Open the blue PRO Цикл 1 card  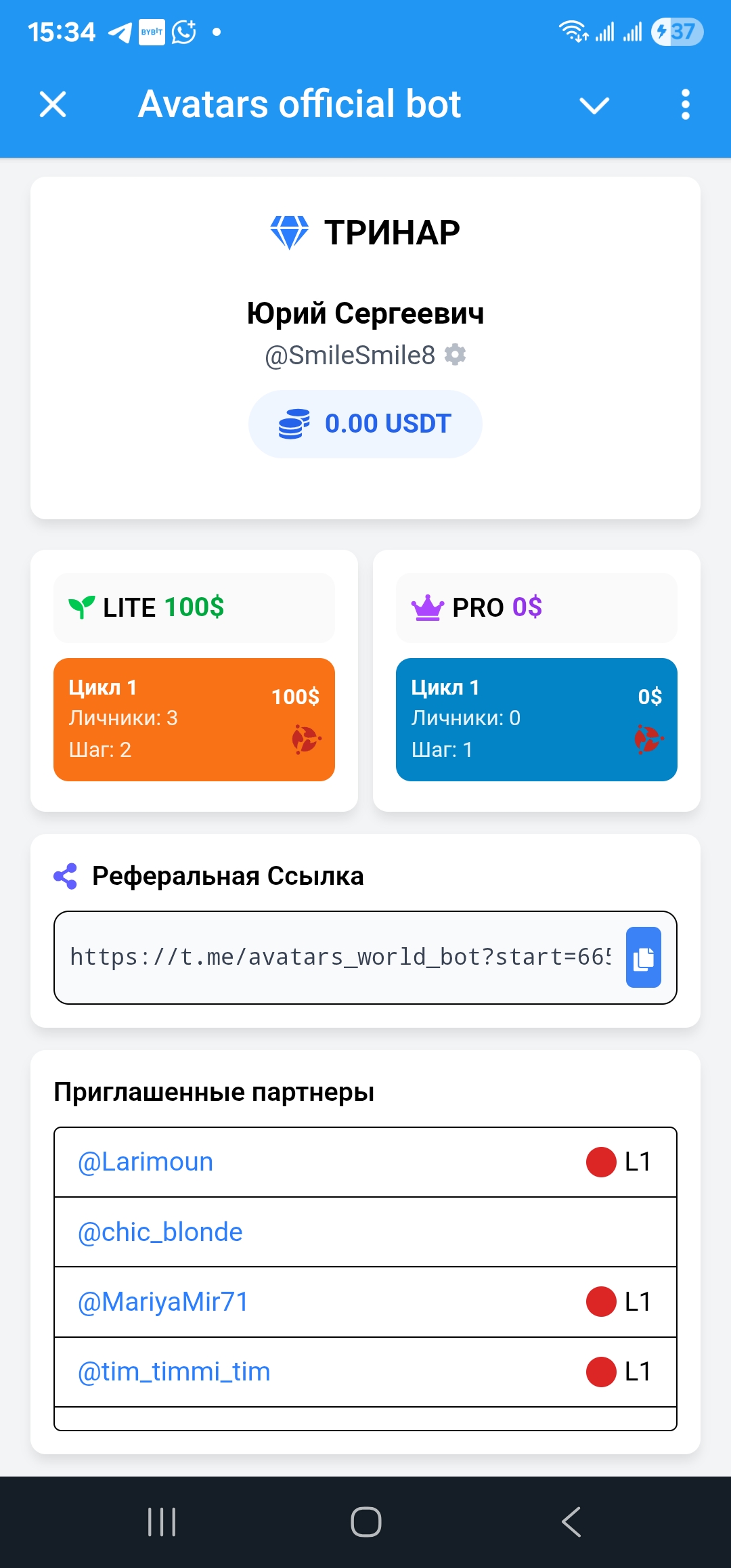click(536, 719)
